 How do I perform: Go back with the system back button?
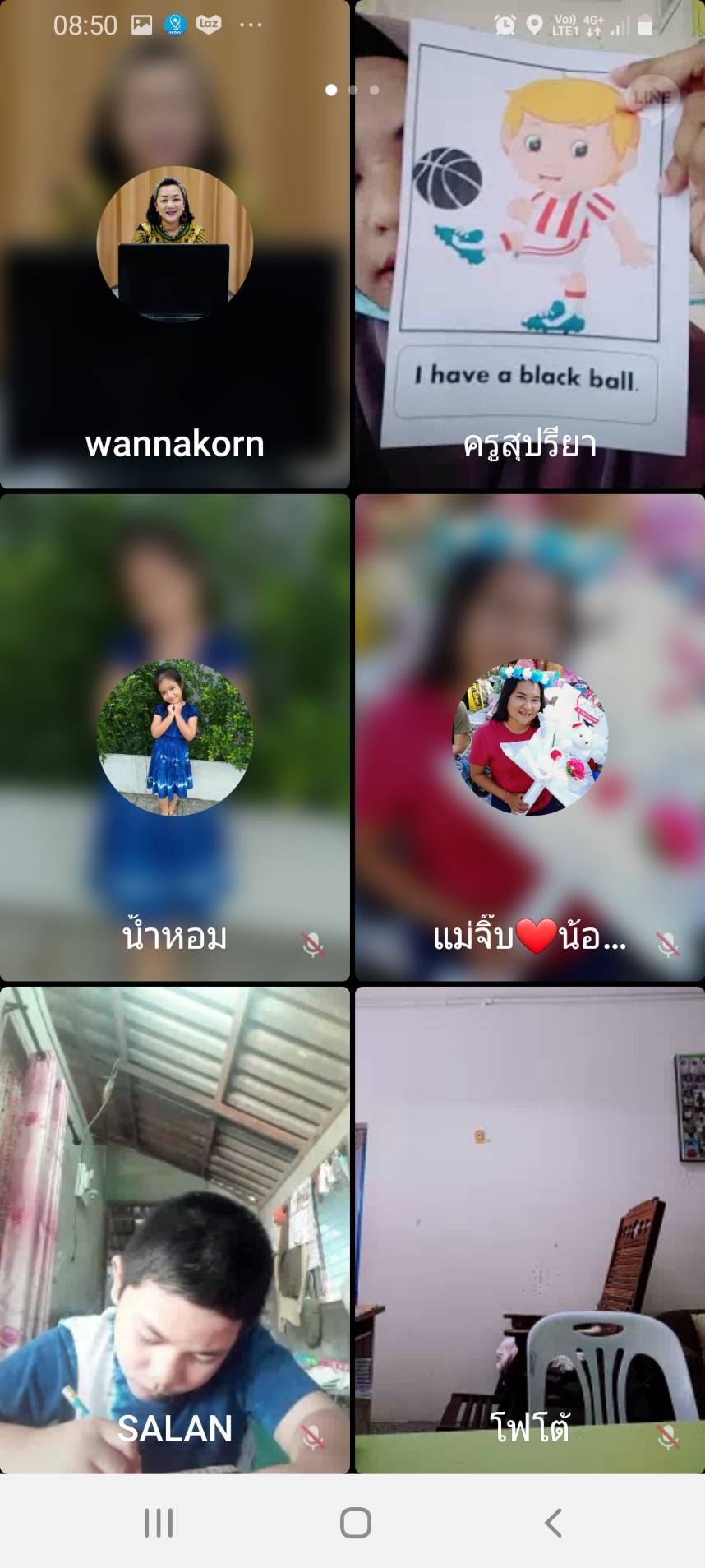[553, 1523]
